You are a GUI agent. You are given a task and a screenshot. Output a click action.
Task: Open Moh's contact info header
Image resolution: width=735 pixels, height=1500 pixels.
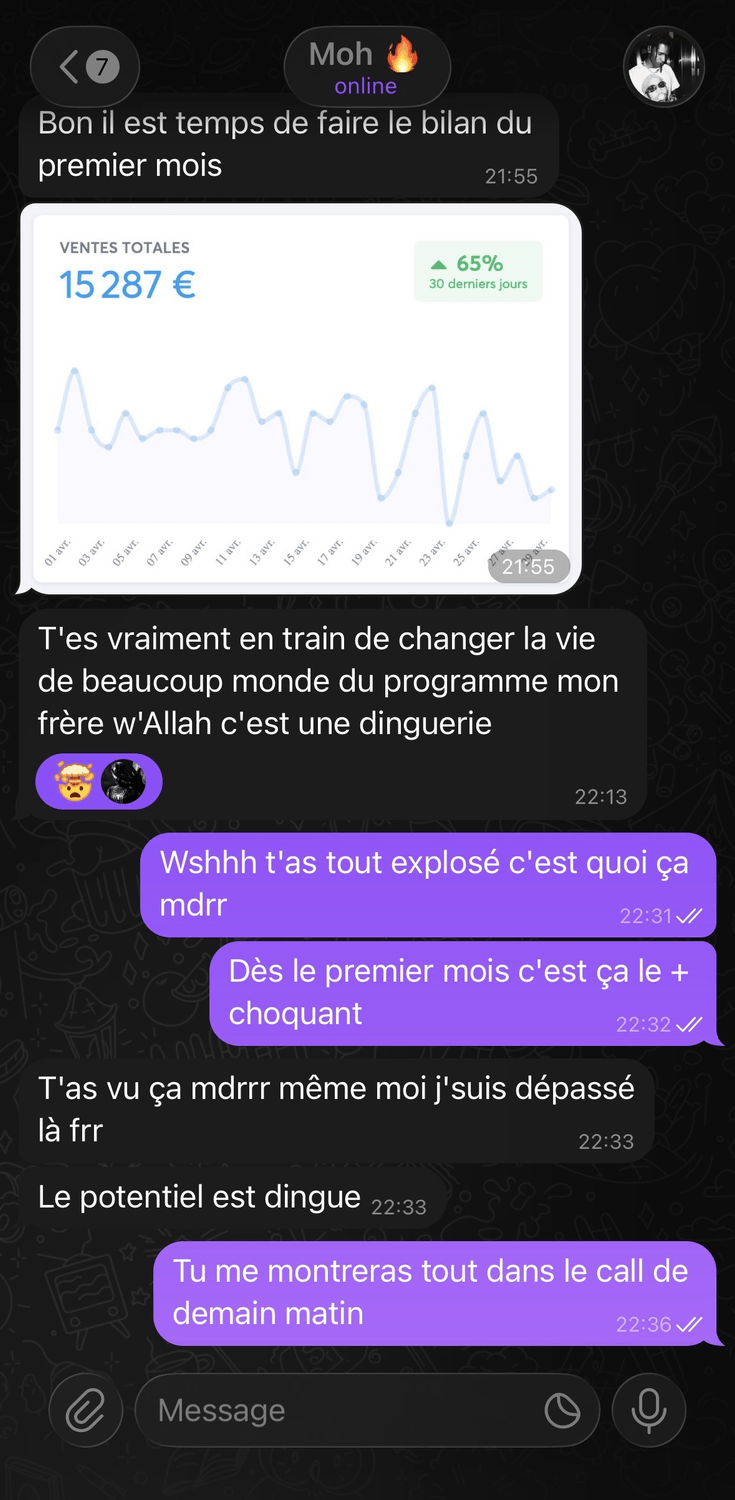tap(366, 67)
